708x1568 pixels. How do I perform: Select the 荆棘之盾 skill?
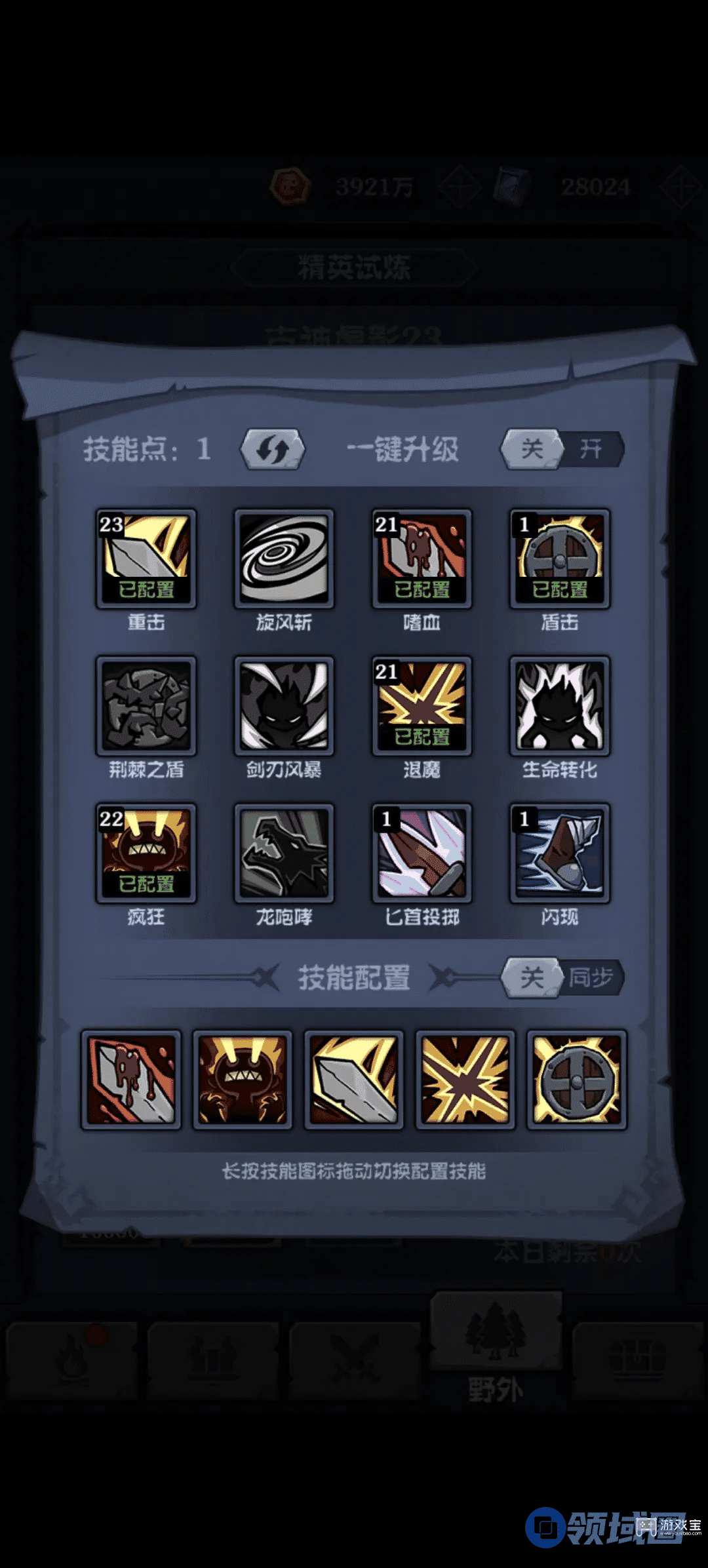pyautogui.click(x=146, y=706)
